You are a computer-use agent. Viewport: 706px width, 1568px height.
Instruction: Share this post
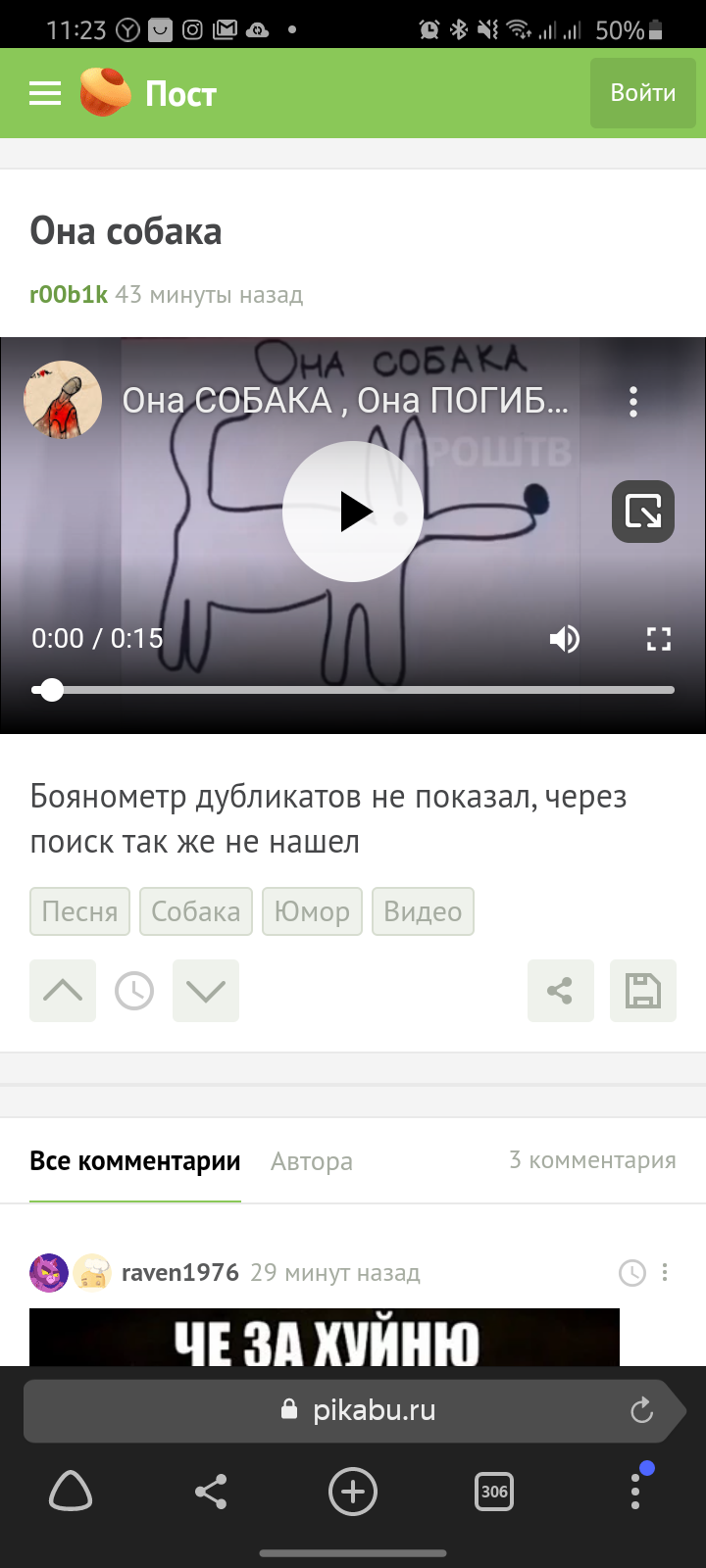tap(560, 991)
